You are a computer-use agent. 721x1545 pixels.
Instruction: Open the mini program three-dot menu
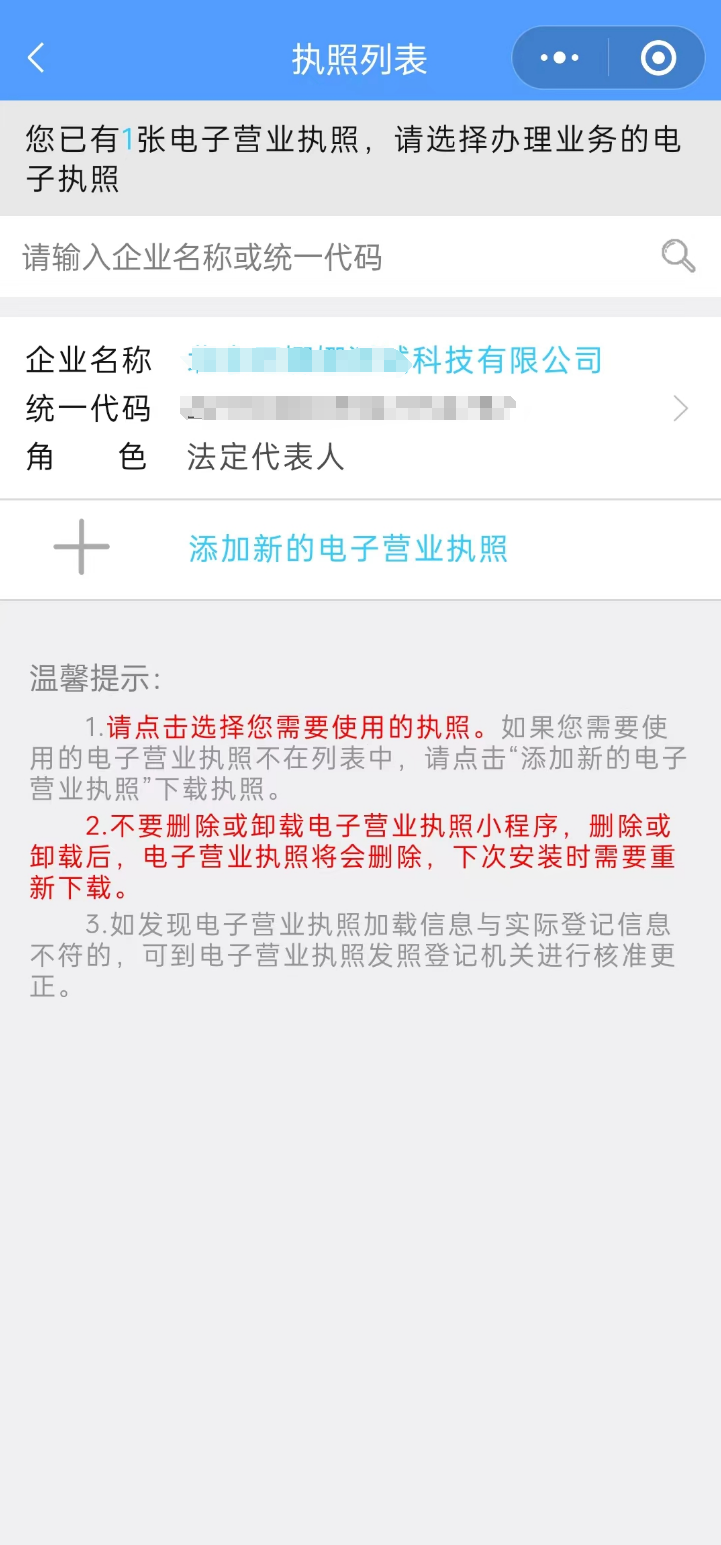pyautogui.click(x=559, y=58)
